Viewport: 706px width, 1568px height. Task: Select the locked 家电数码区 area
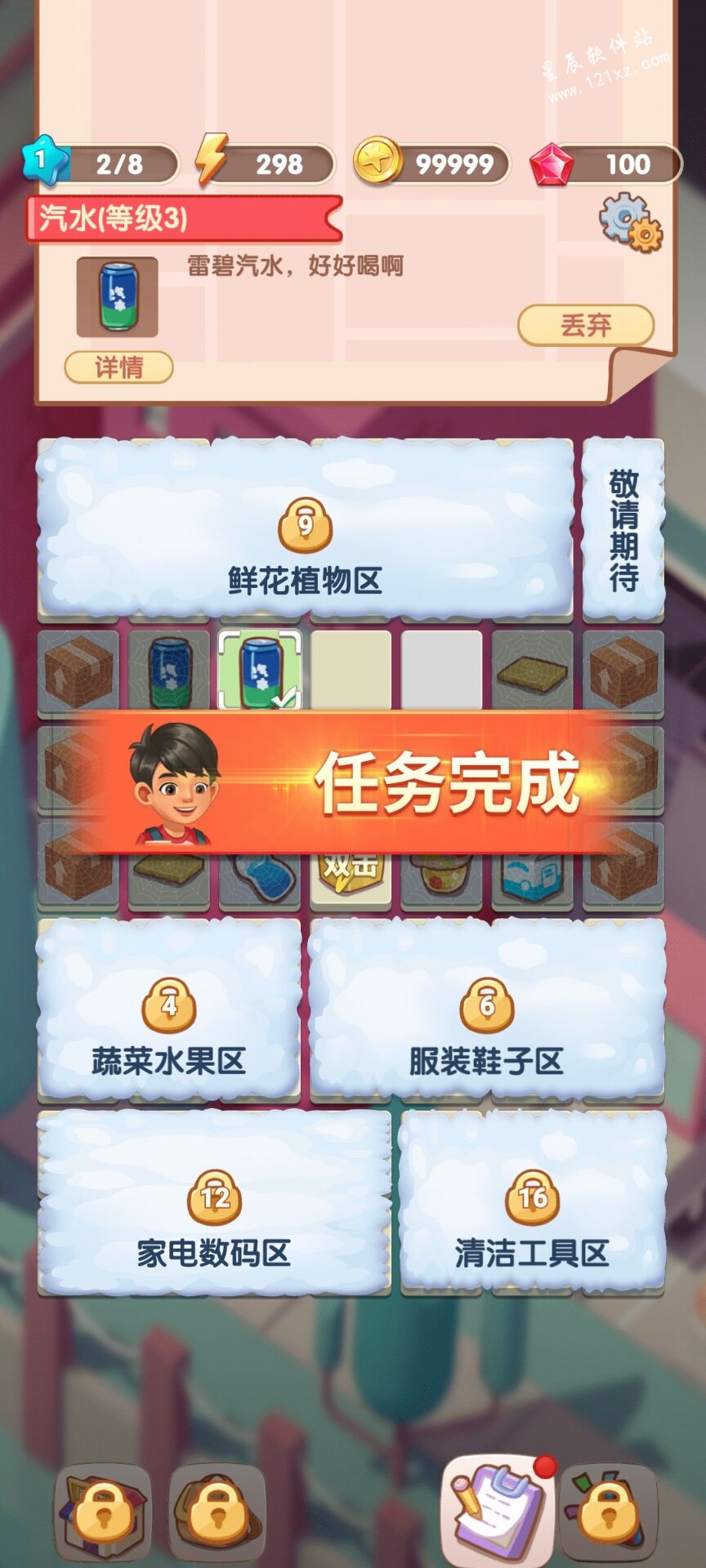pos(214,1202)
